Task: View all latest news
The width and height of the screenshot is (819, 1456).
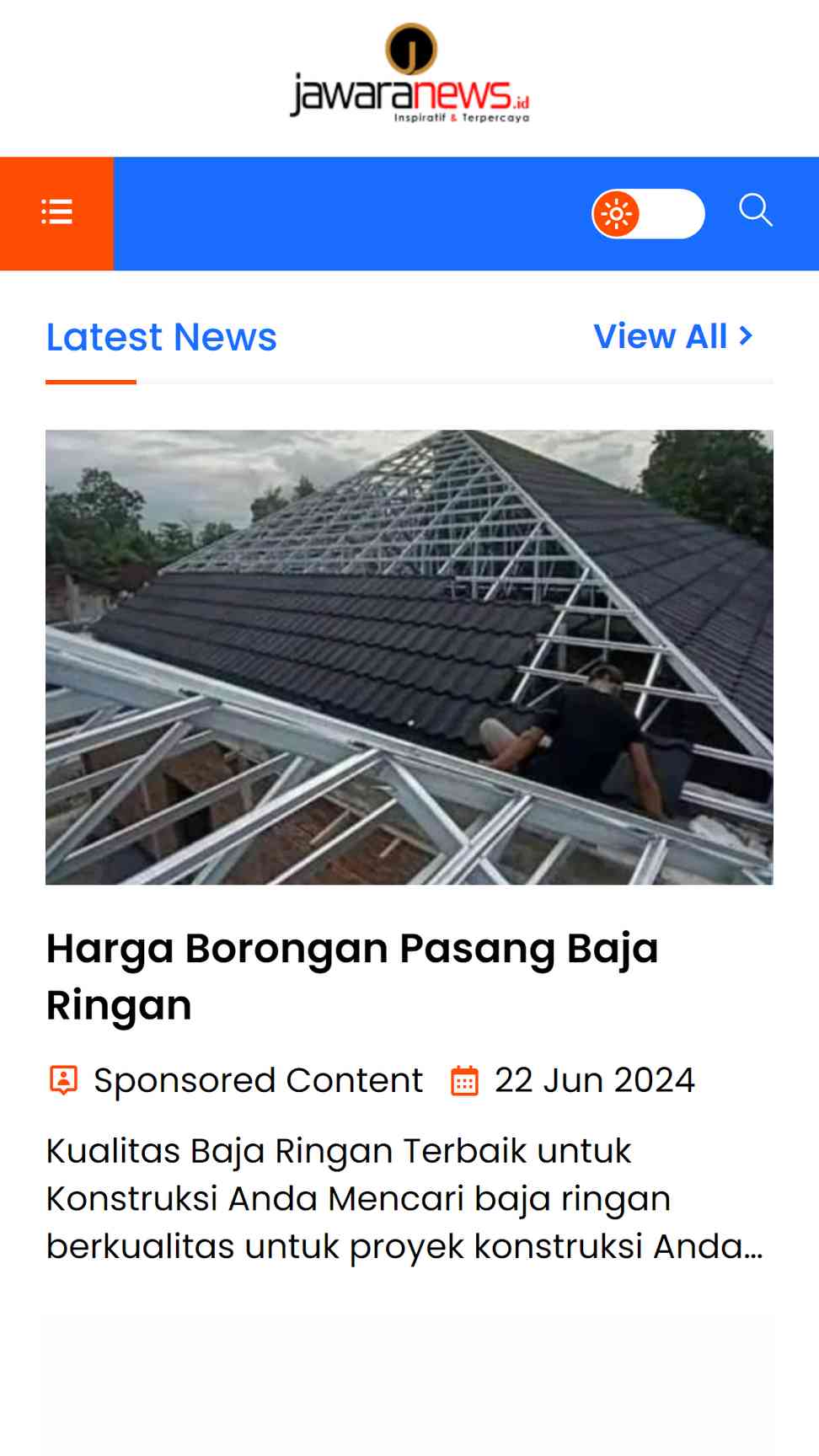Action: point(672,336)
